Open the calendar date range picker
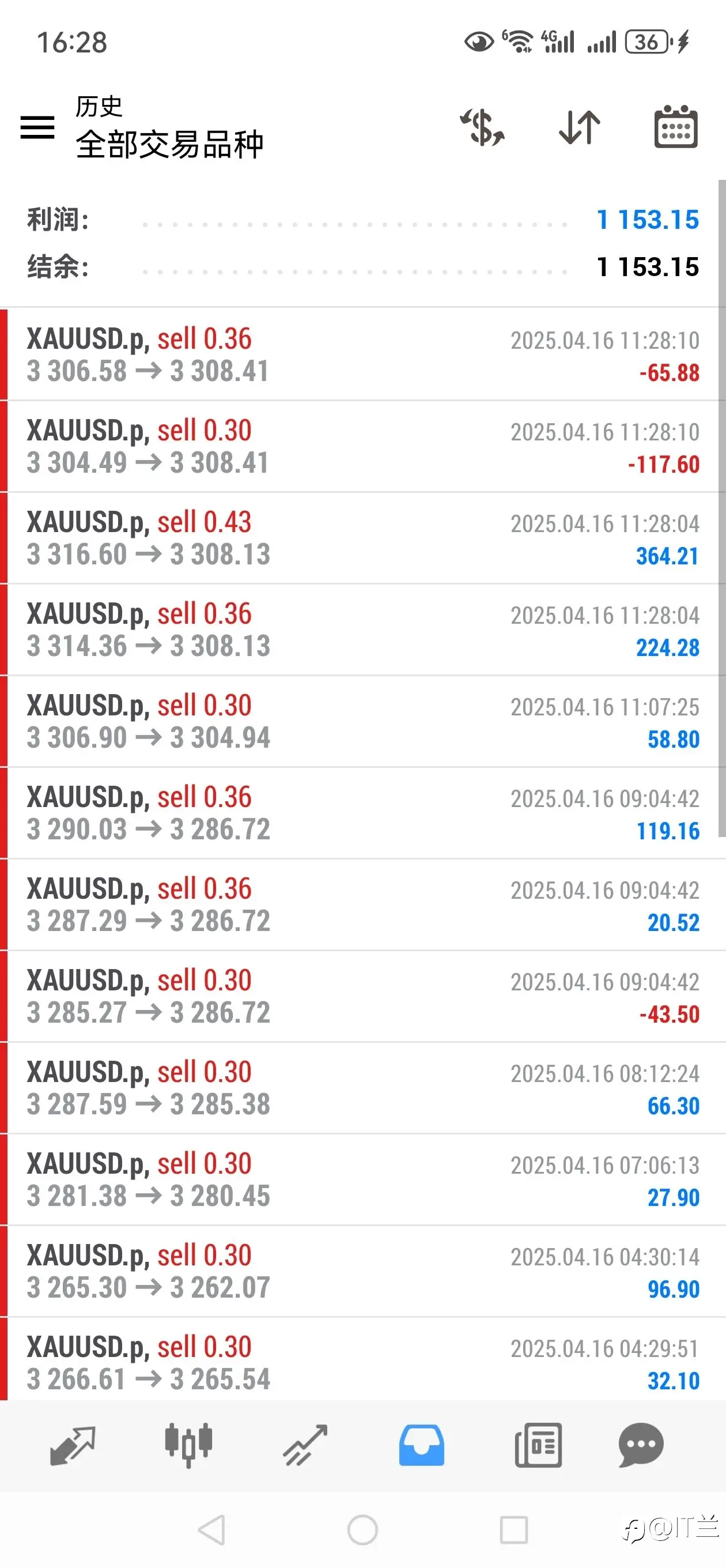726x1568 pixels. point(675,127)
